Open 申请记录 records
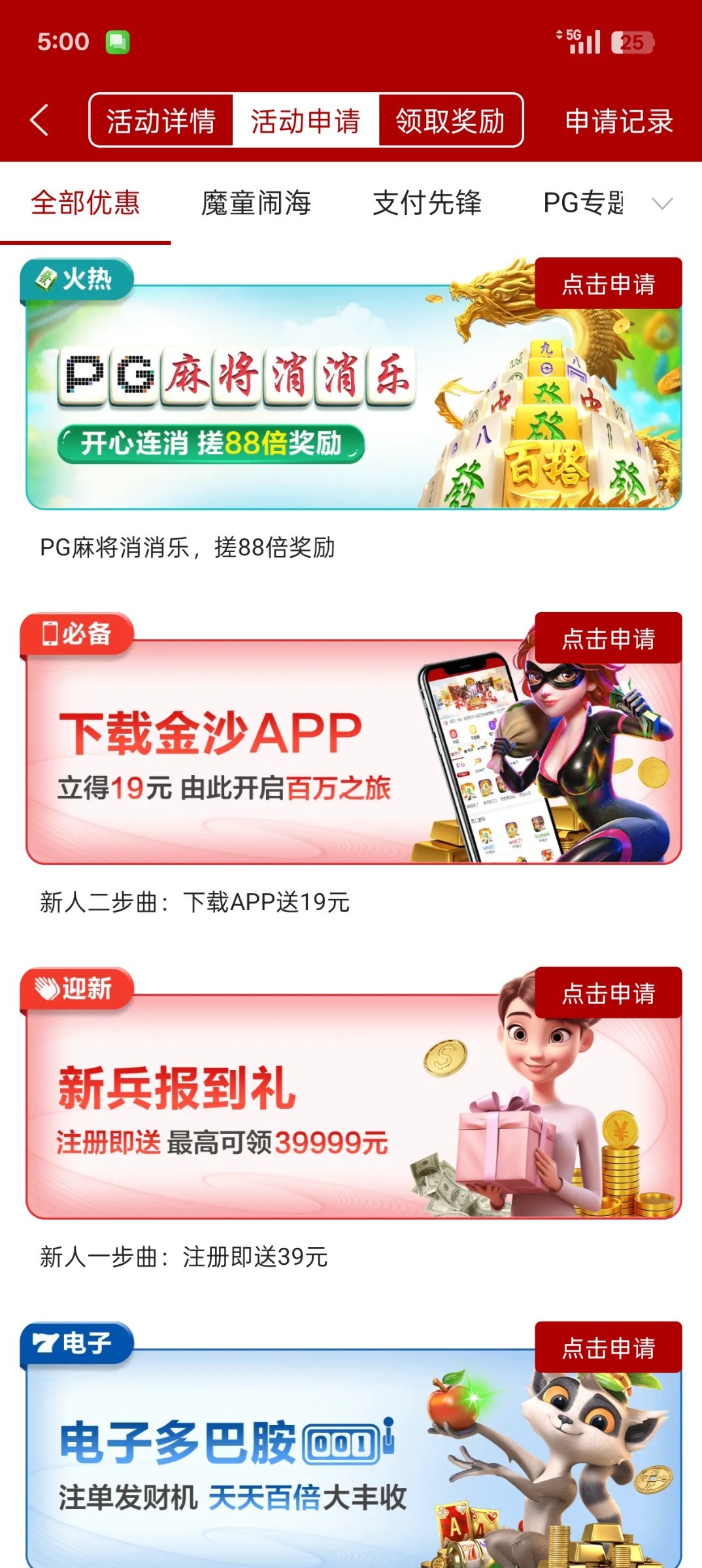 618,121
